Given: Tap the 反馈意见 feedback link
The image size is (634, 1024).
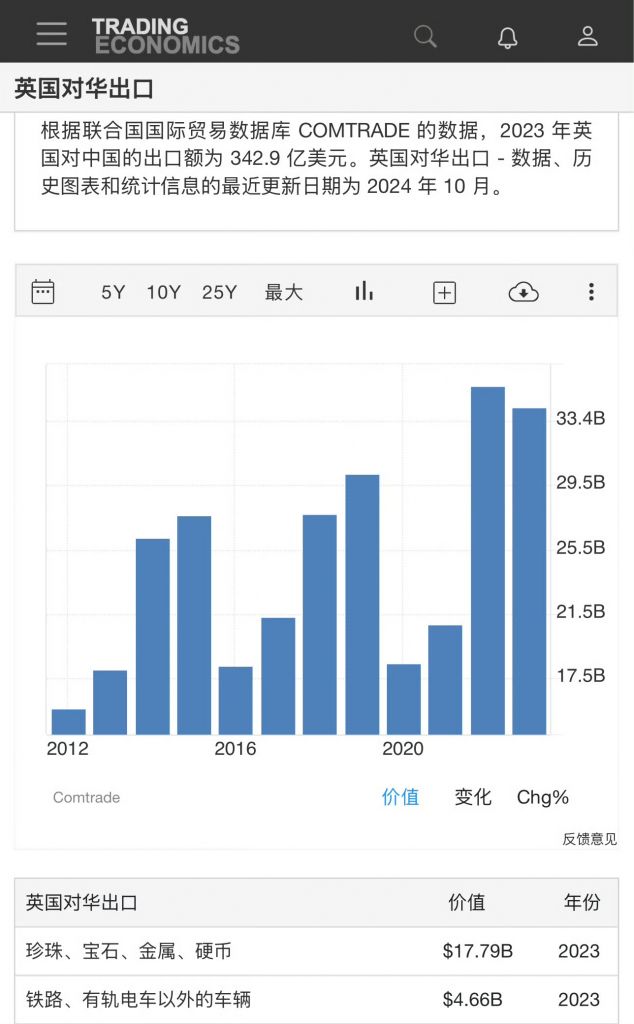Looking at the screenshot, I should (x=589, y=839).
